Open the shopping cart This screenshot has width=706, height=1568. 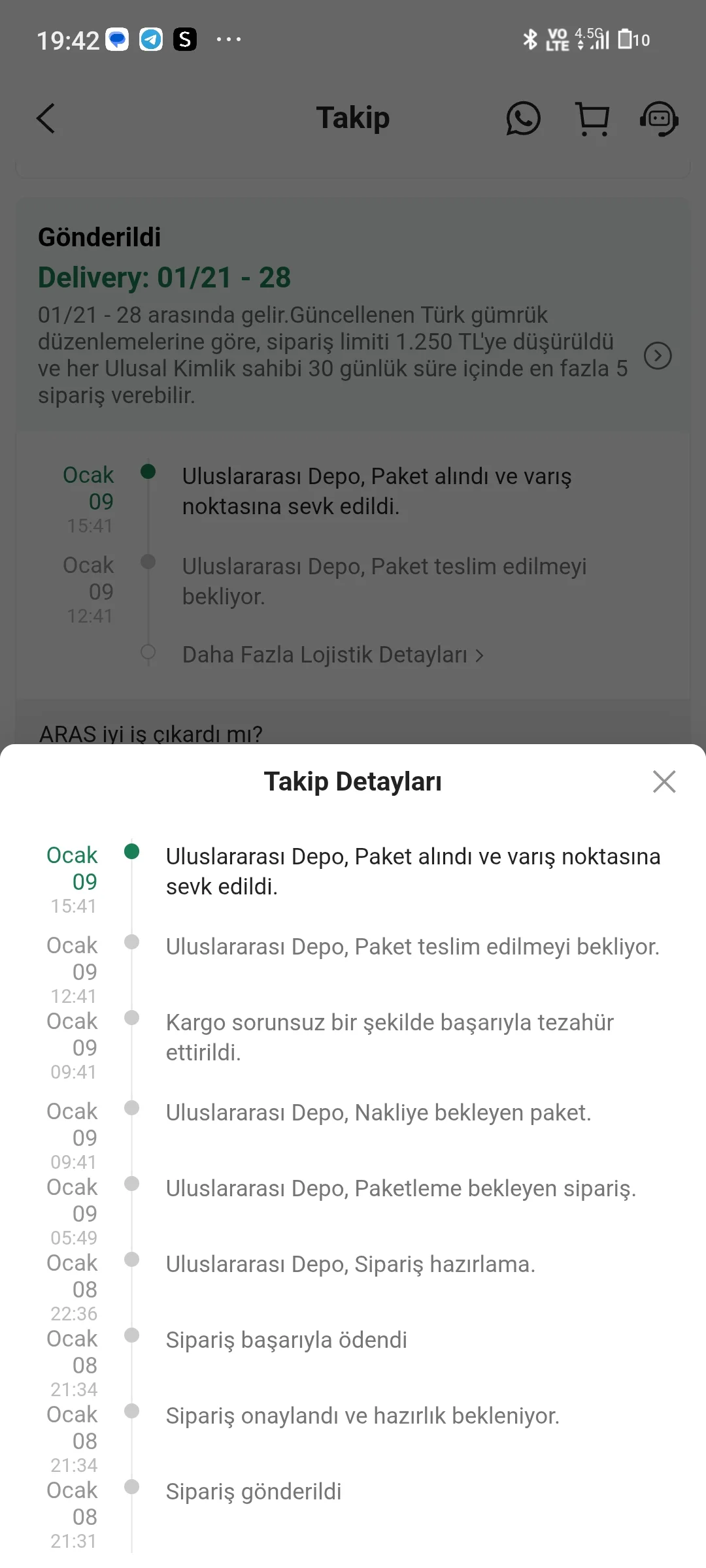[592, 119]
